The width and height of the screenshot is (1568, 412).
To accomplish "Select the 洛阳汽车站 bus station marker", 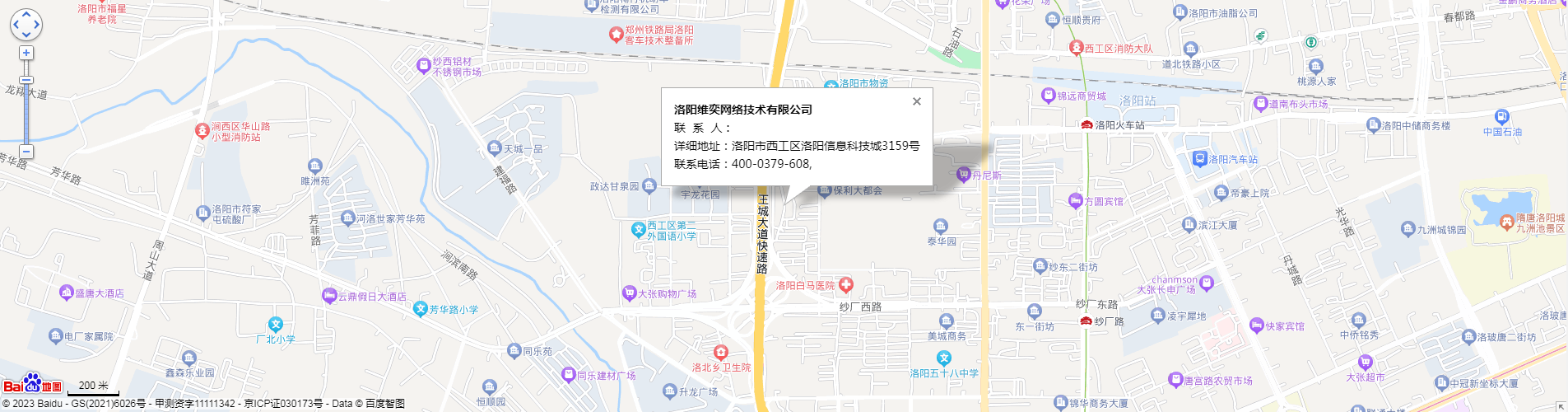I will coord(1199,159).
